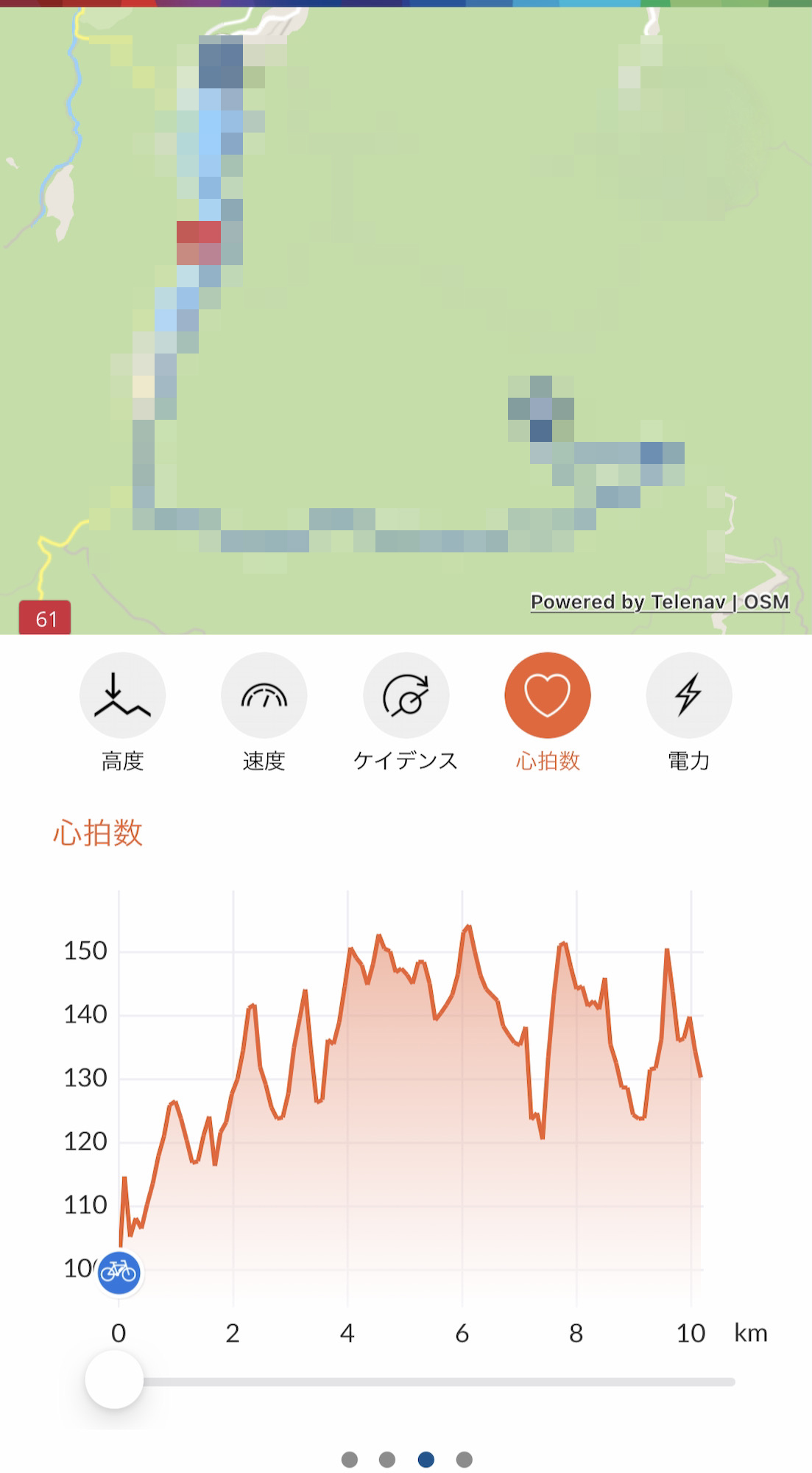This screenshot has height=1473, width=812.
Task: Tap the cycling marker on the chart
Action: tap(119, 1272)
